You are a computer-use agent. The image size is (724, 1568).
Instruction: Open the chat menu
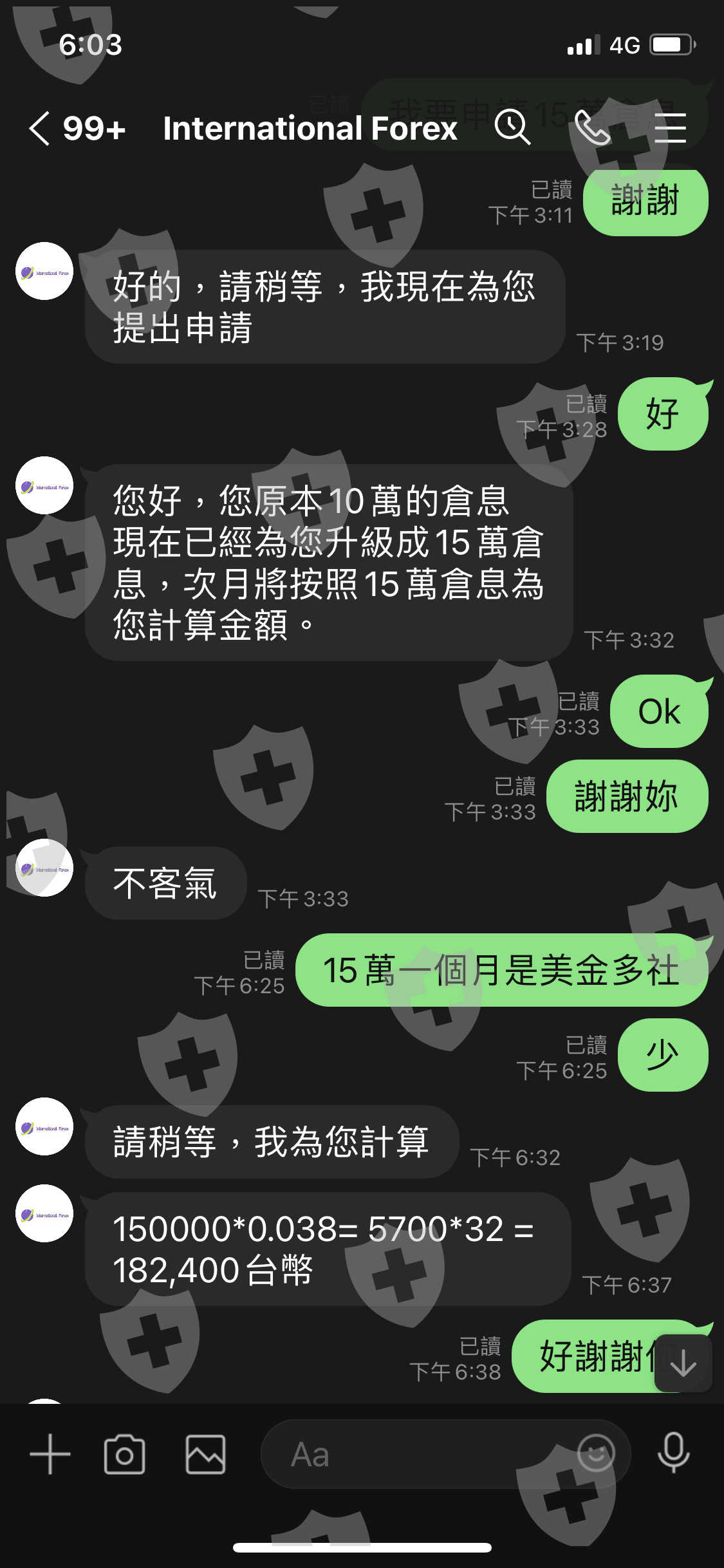(670, 127)
